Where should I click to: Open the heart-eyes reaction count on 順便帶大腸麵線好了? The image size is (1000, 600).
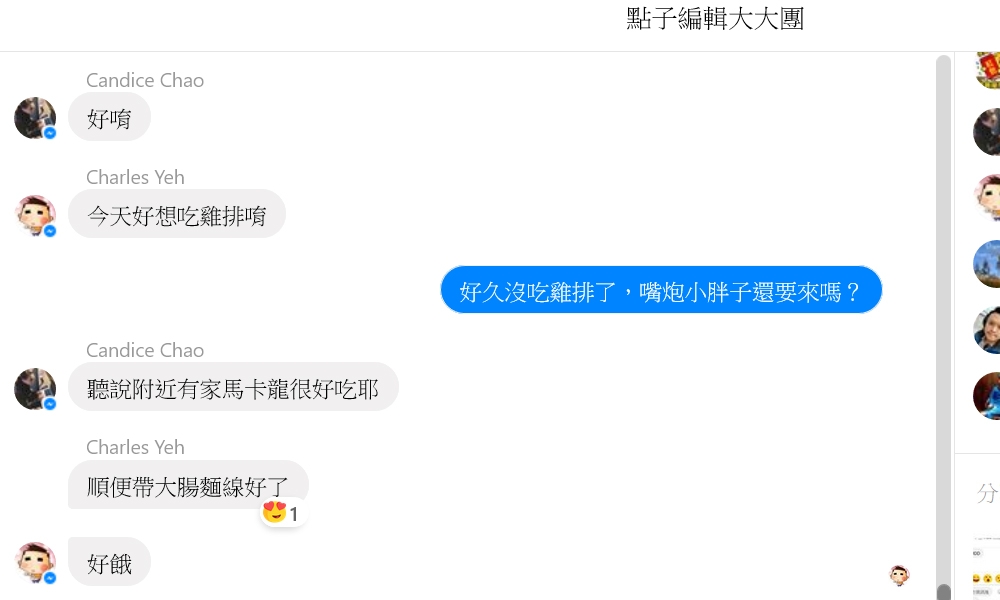click(281, 513)
